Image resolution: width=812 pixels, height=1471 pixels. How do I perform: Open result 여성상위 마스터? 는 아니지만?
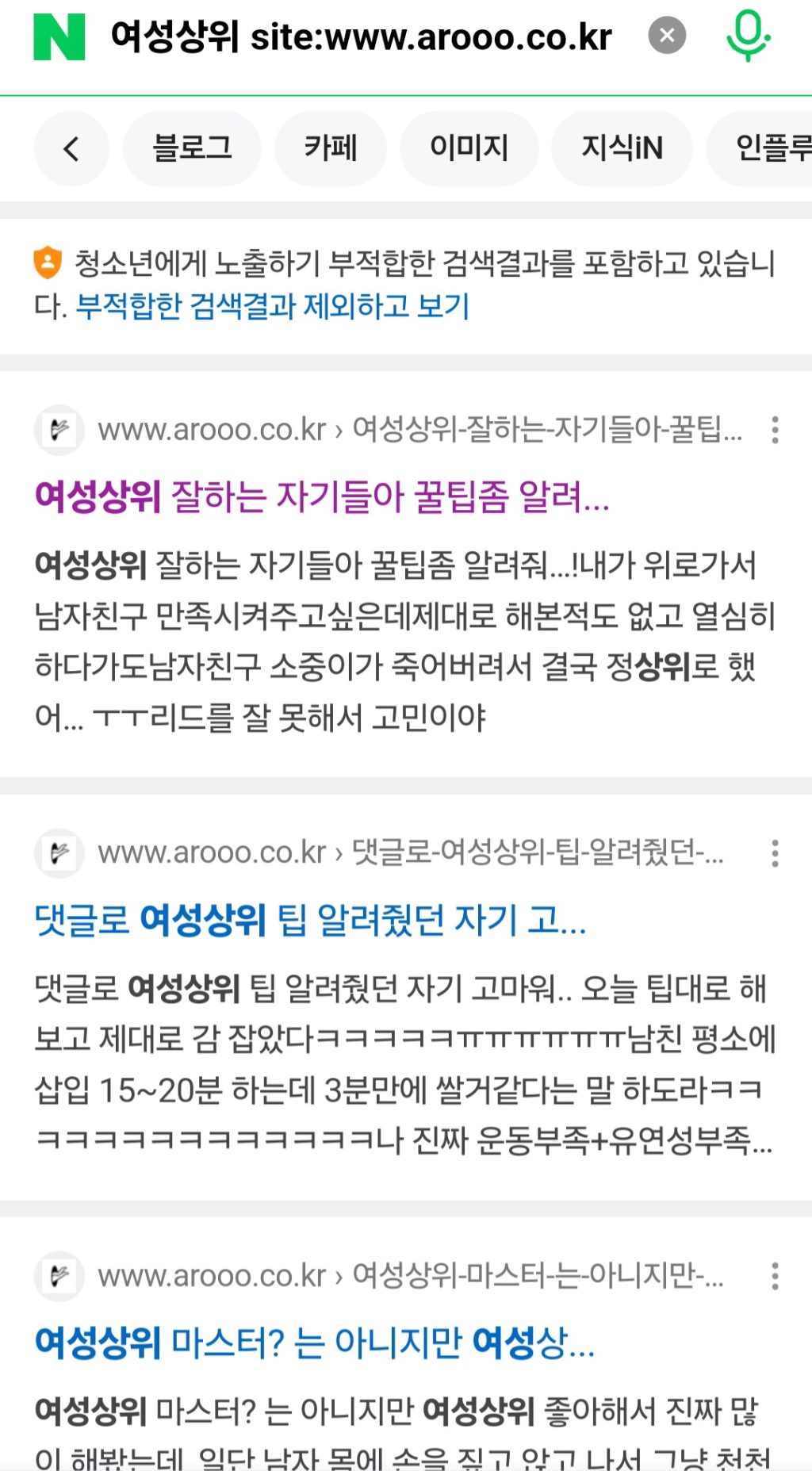click(315, 1343)
